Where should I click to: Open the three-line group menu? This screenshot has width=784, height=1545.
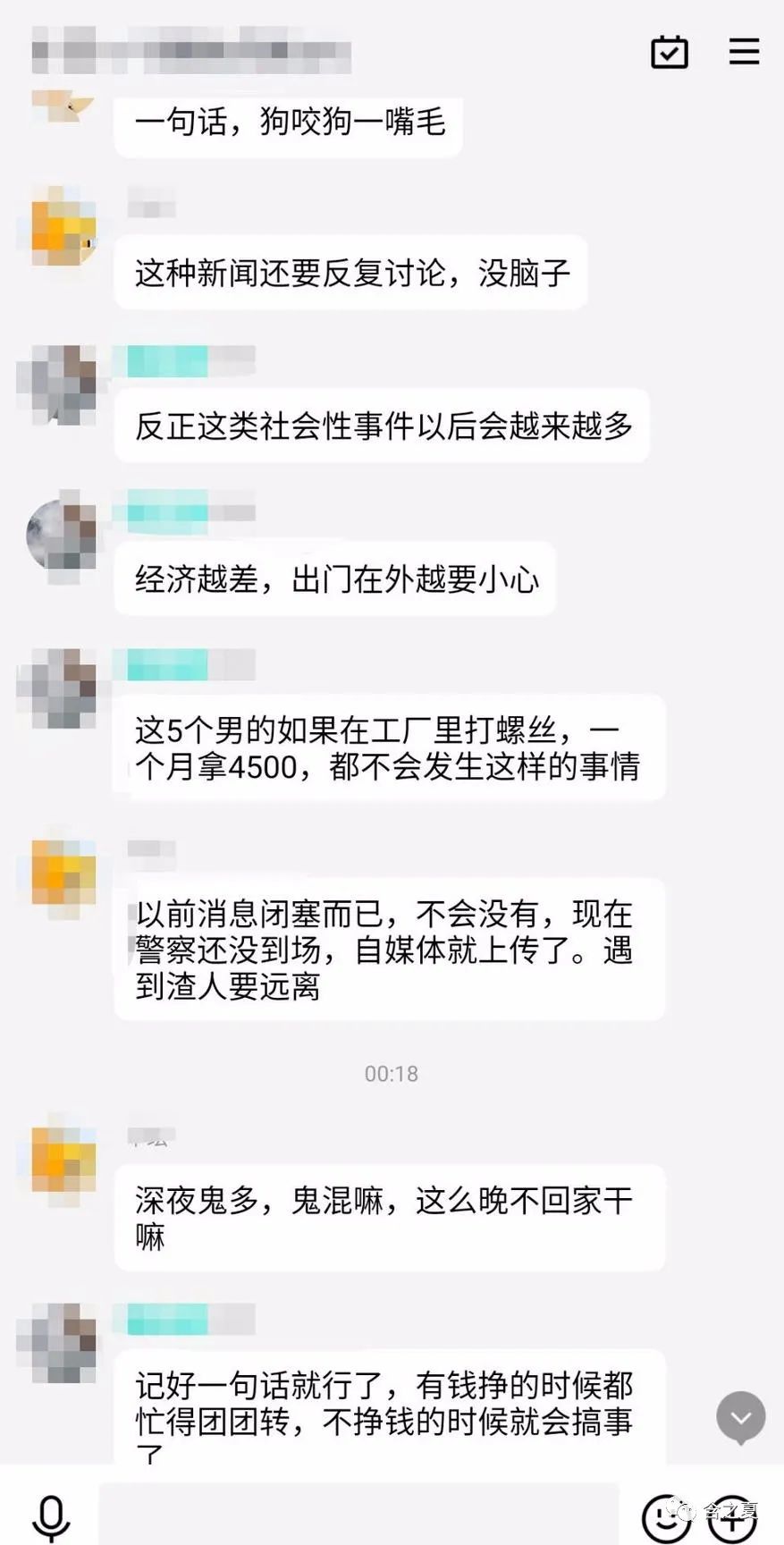(x=744, y=52)
